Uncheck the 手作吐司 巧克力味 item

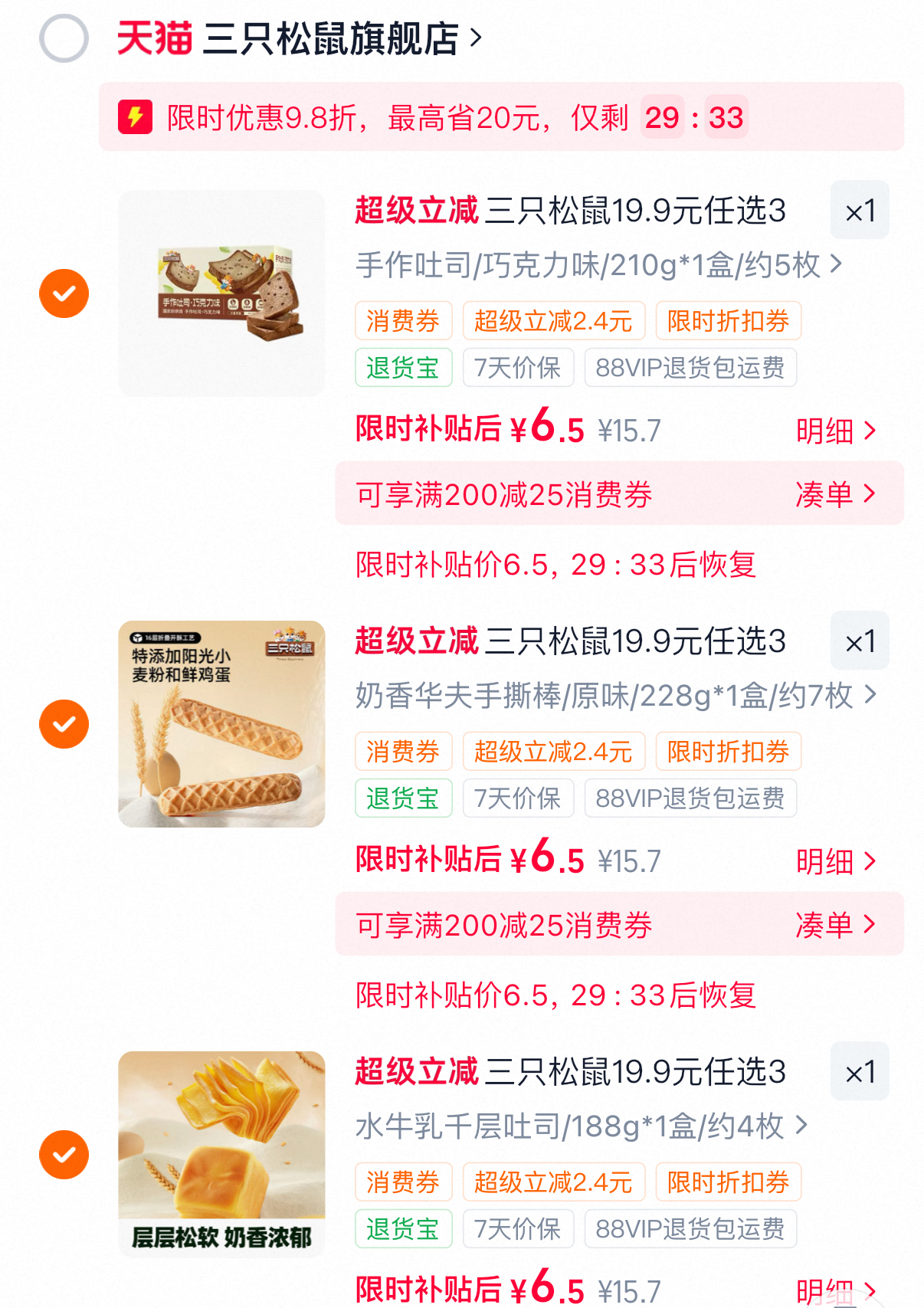tap(64, 293)
